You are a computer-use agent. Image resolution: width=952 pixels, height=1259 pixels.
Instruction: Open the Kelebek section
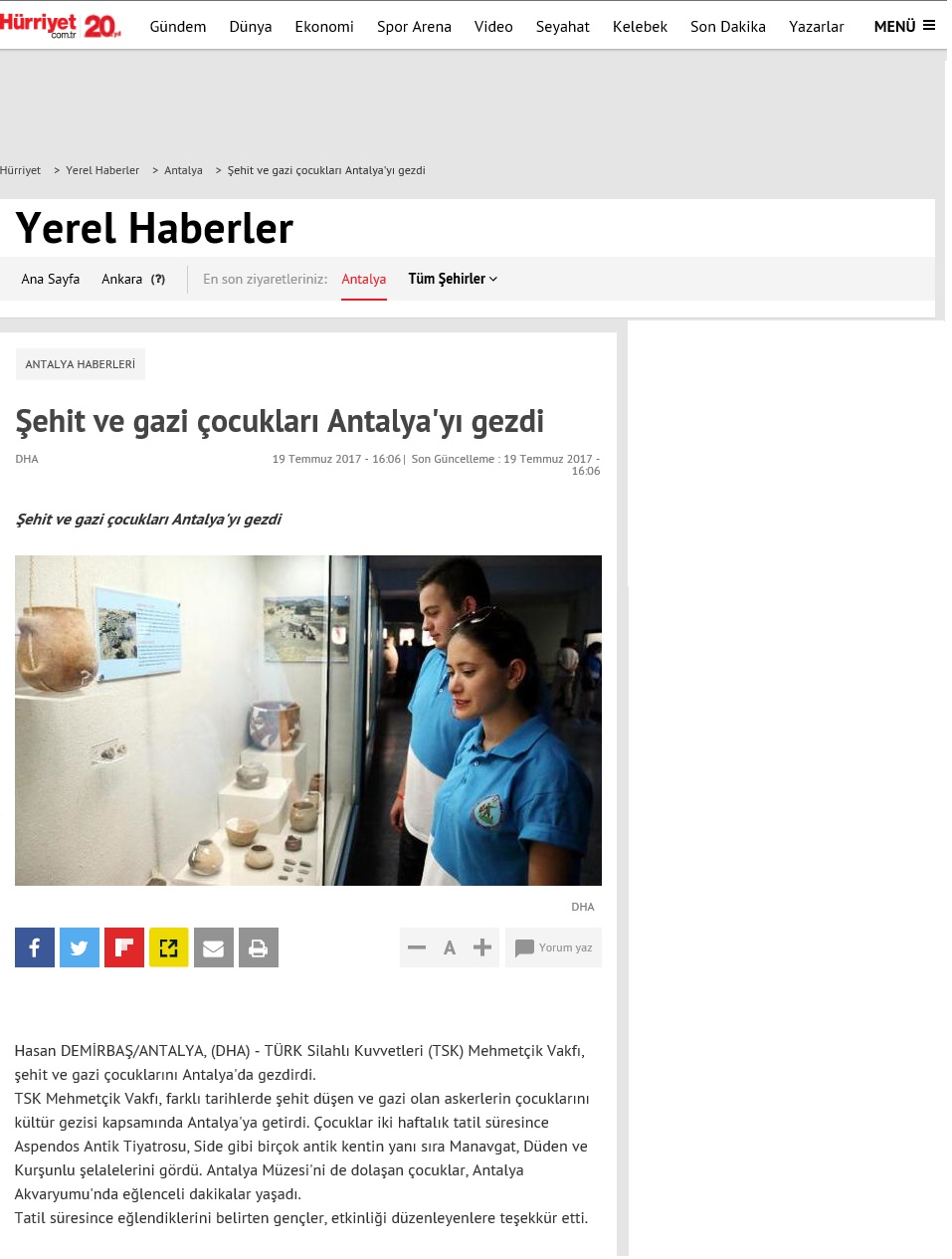point(640,27)
